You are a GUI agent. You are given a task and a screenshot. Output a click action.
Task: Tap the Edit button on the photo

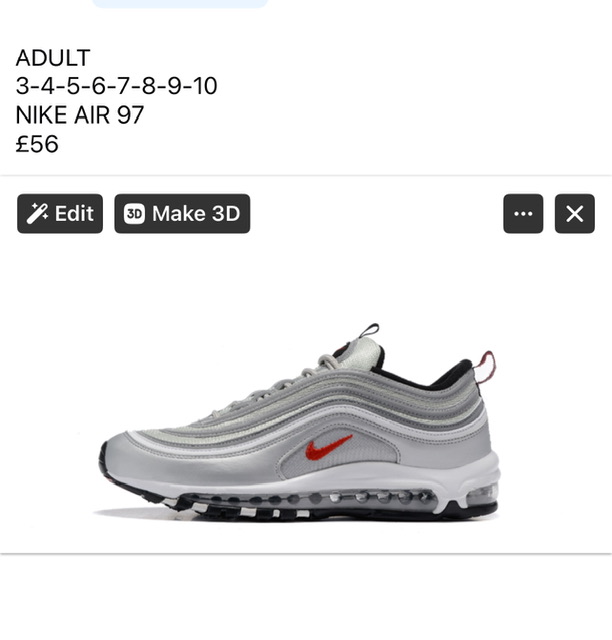pos(60,214)
